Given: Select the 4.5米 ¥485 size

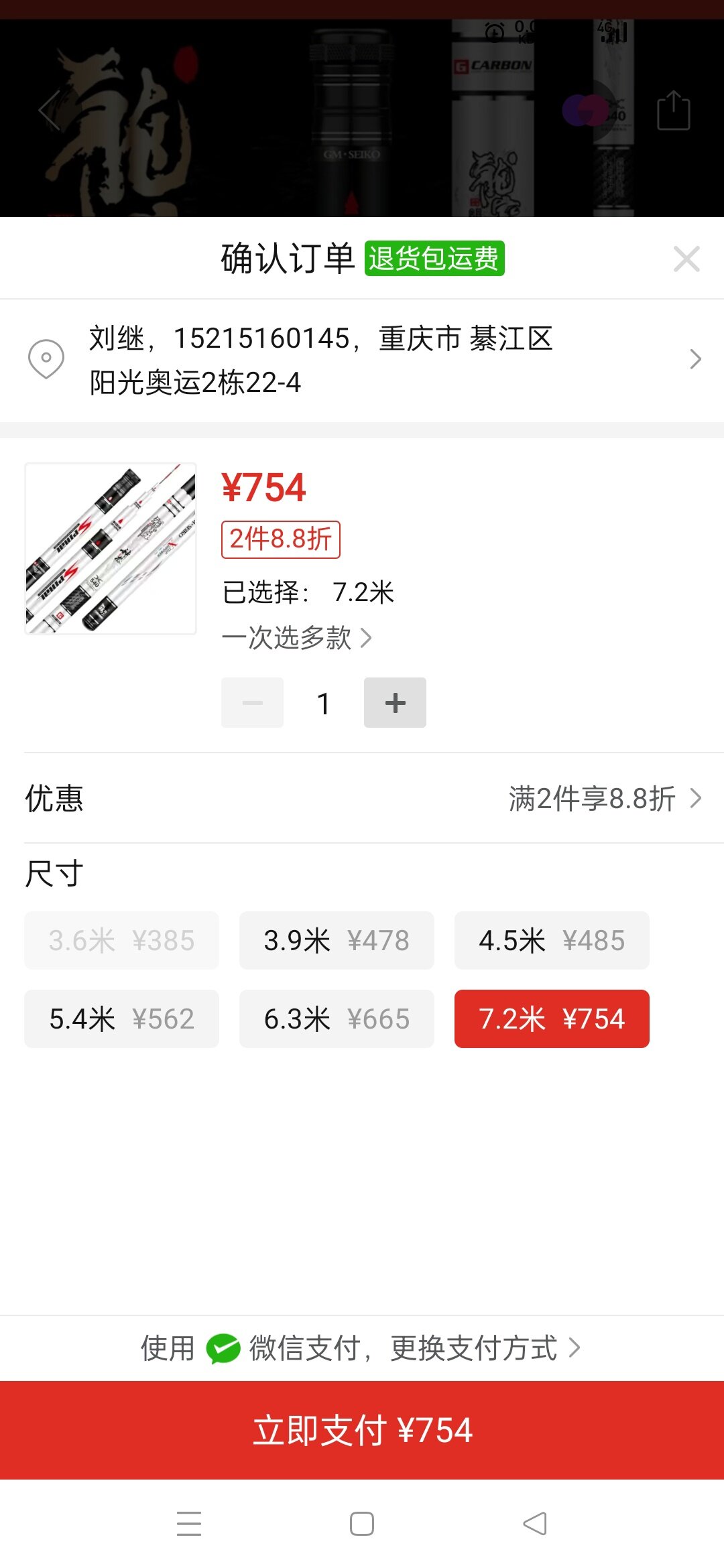Looking at the screenshot, I should 552,940.
